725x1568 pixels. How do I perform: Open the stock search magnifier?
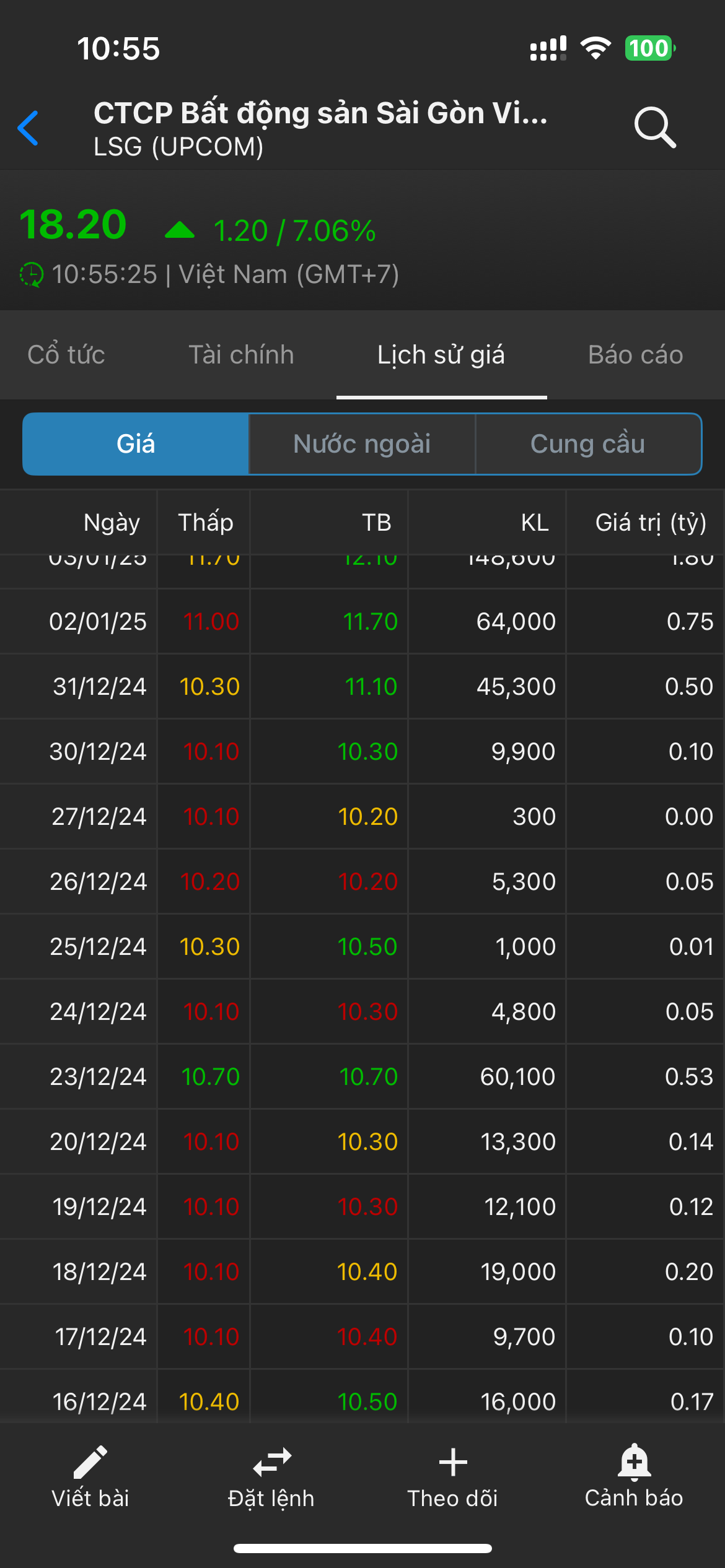[x=654, y=128]
